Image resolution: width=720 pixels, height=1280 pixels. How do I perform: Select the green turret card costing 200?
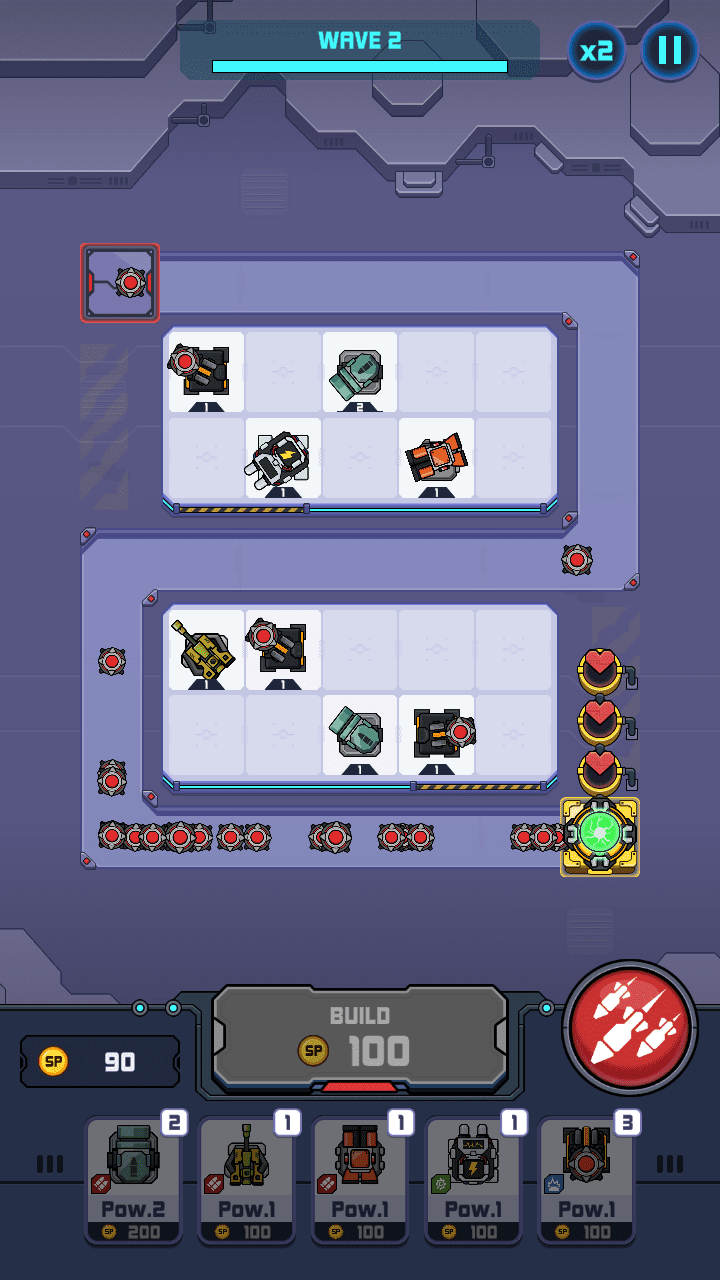[134, 1180]
